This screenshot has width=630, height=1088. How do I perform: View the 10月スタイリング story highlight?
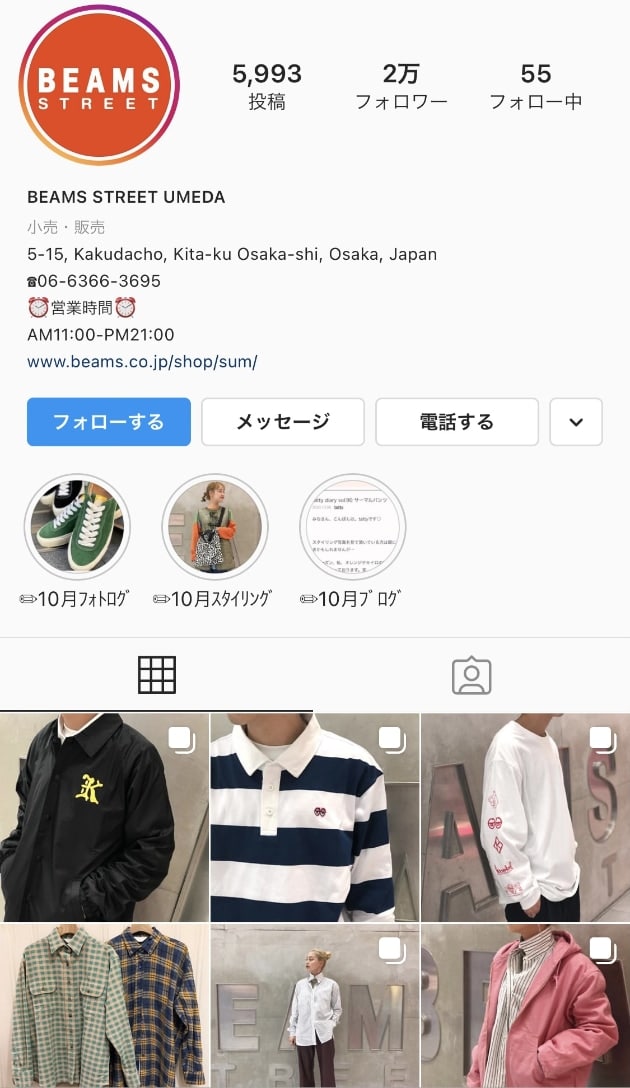tap(214, 527)
